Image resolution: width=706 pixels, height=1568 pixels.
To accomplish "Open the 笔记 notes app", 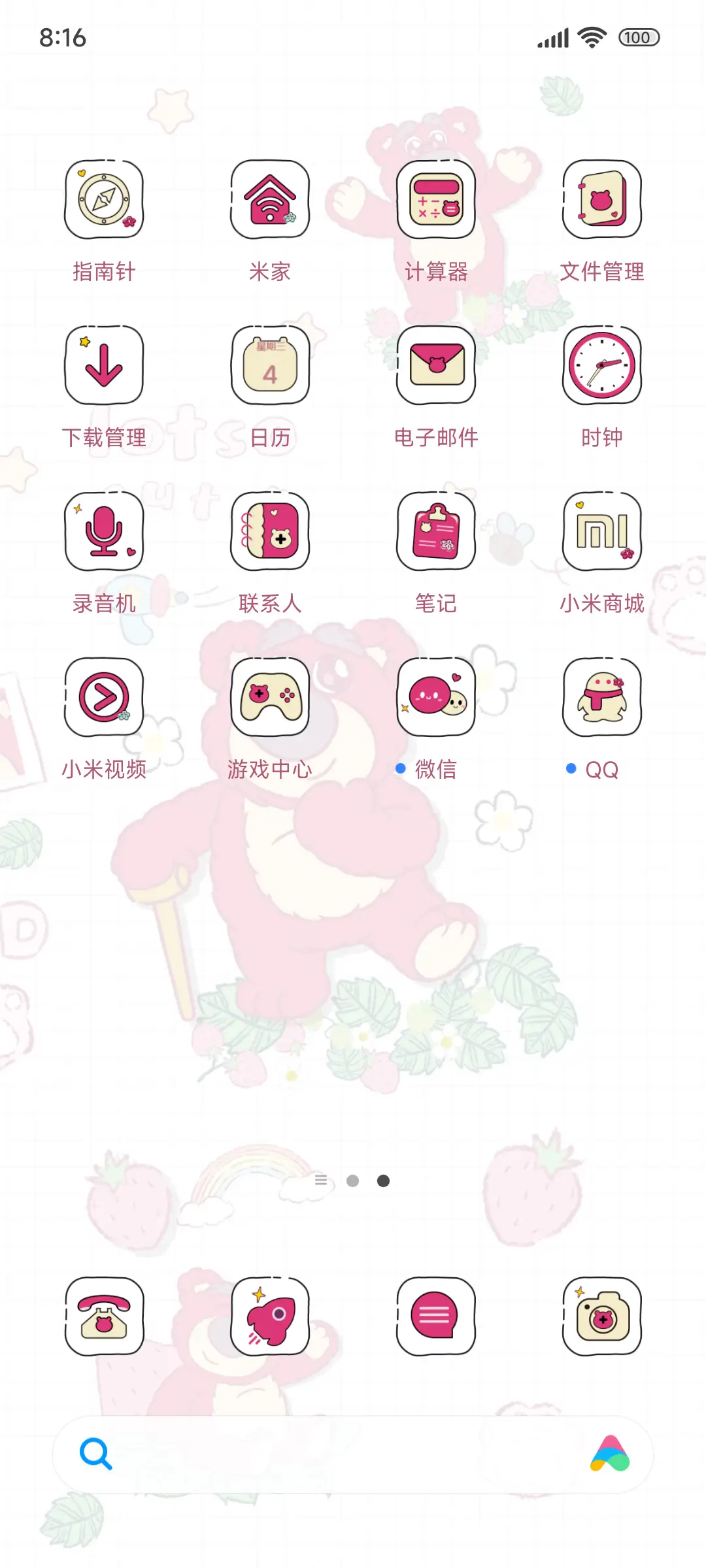I will pyautogui.click(x=435, y=531).
